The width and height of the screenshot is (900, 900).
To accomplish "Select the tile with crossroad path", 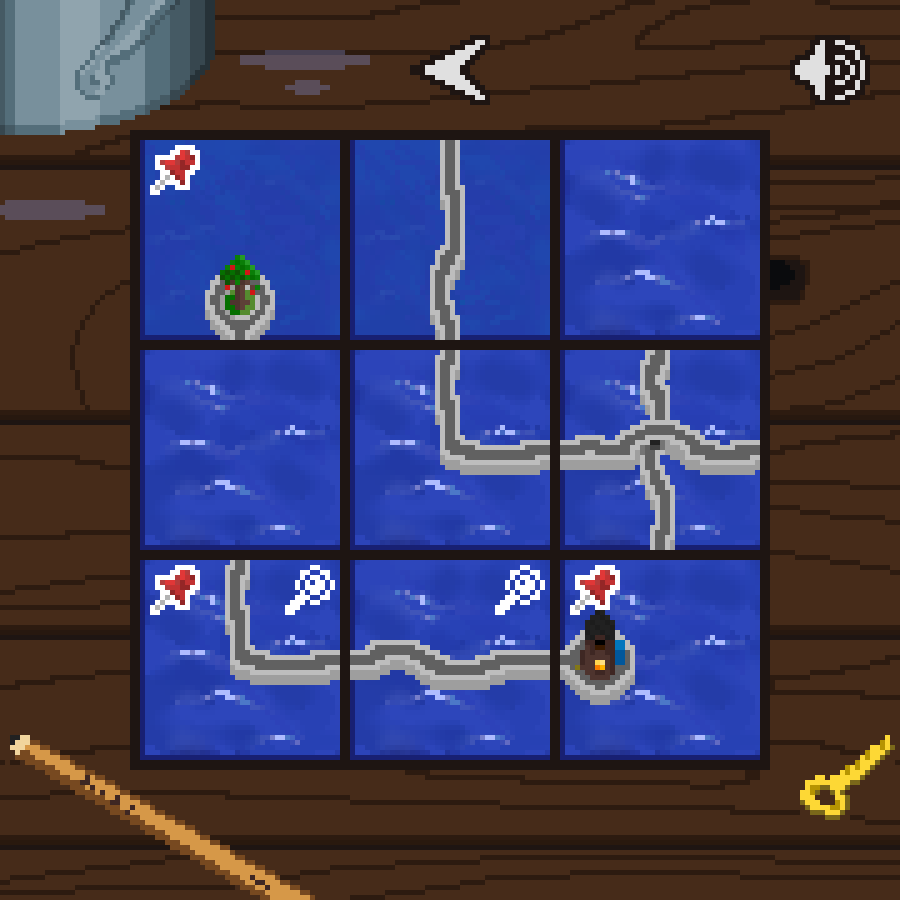I will [x=661, y=449].
